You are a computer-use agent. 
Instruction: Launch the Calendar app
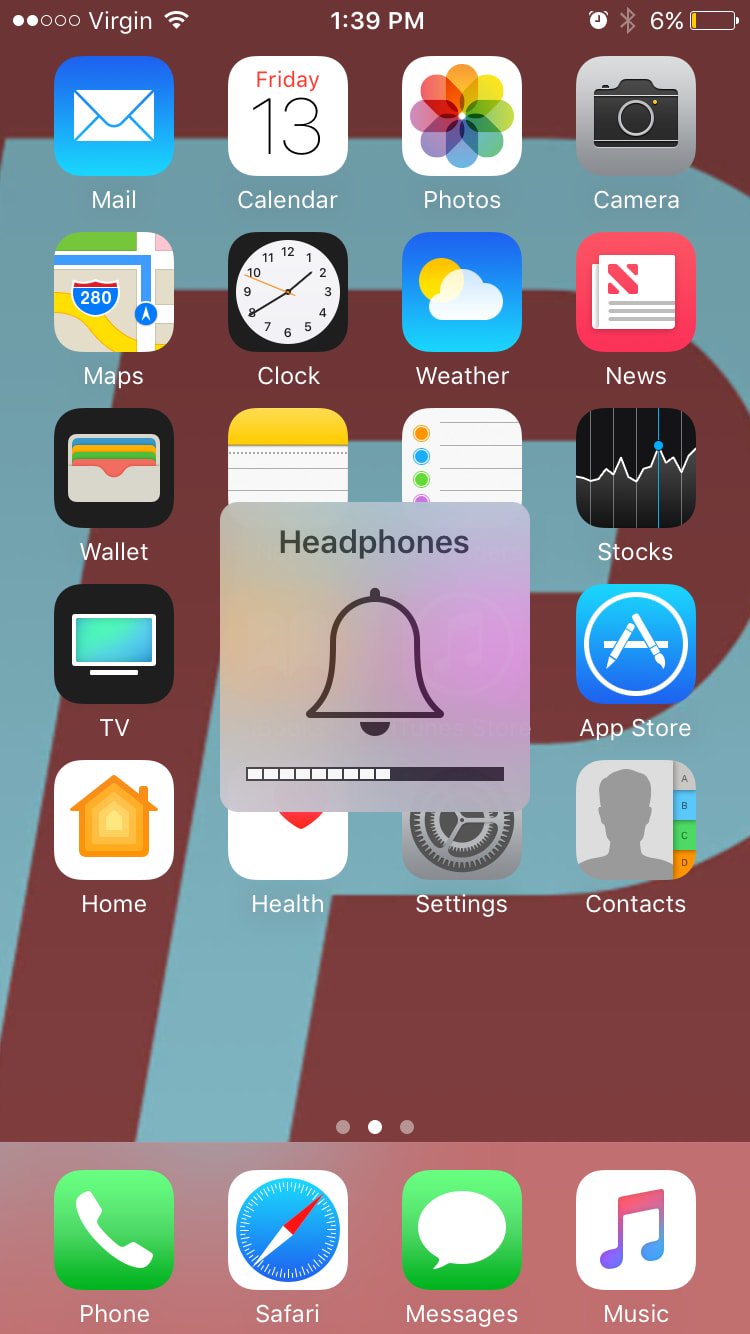click(288, 116)
